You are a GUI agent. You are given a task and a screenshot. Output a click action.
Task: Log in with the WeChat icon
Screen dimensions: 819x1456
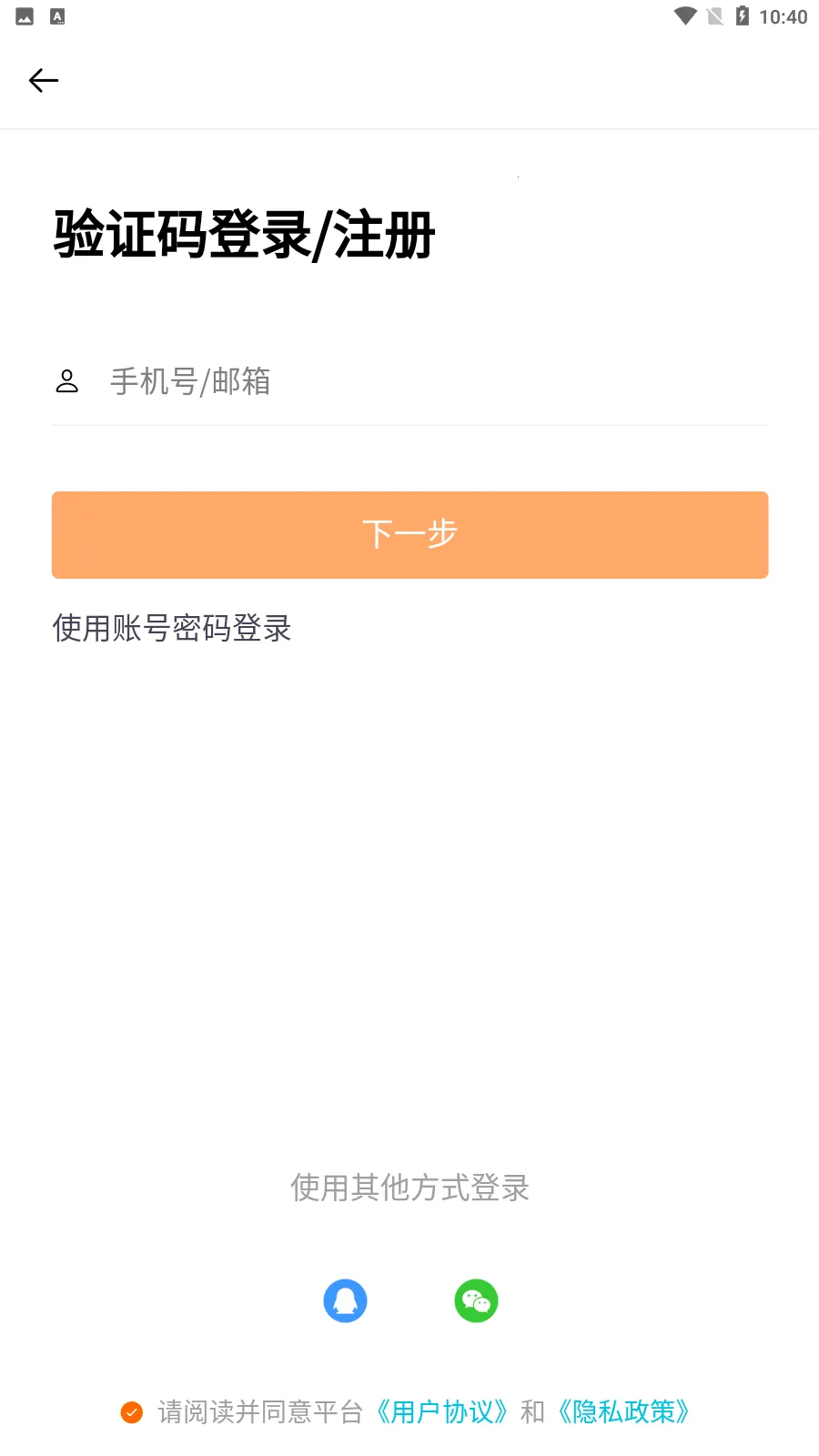click(476, 1301)
